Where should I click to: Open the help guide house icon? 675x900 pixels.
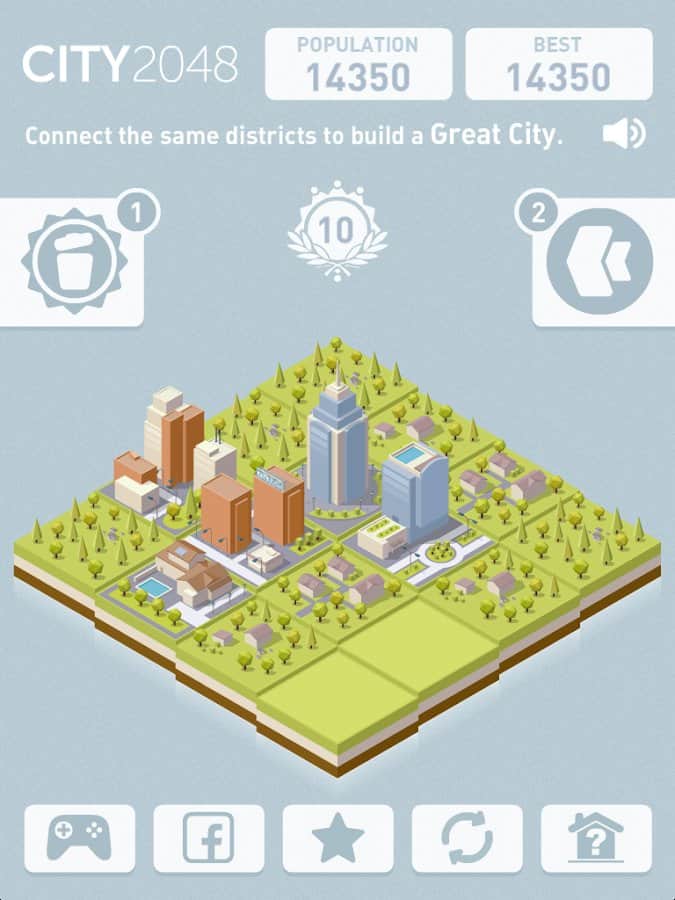click(596, 838)
